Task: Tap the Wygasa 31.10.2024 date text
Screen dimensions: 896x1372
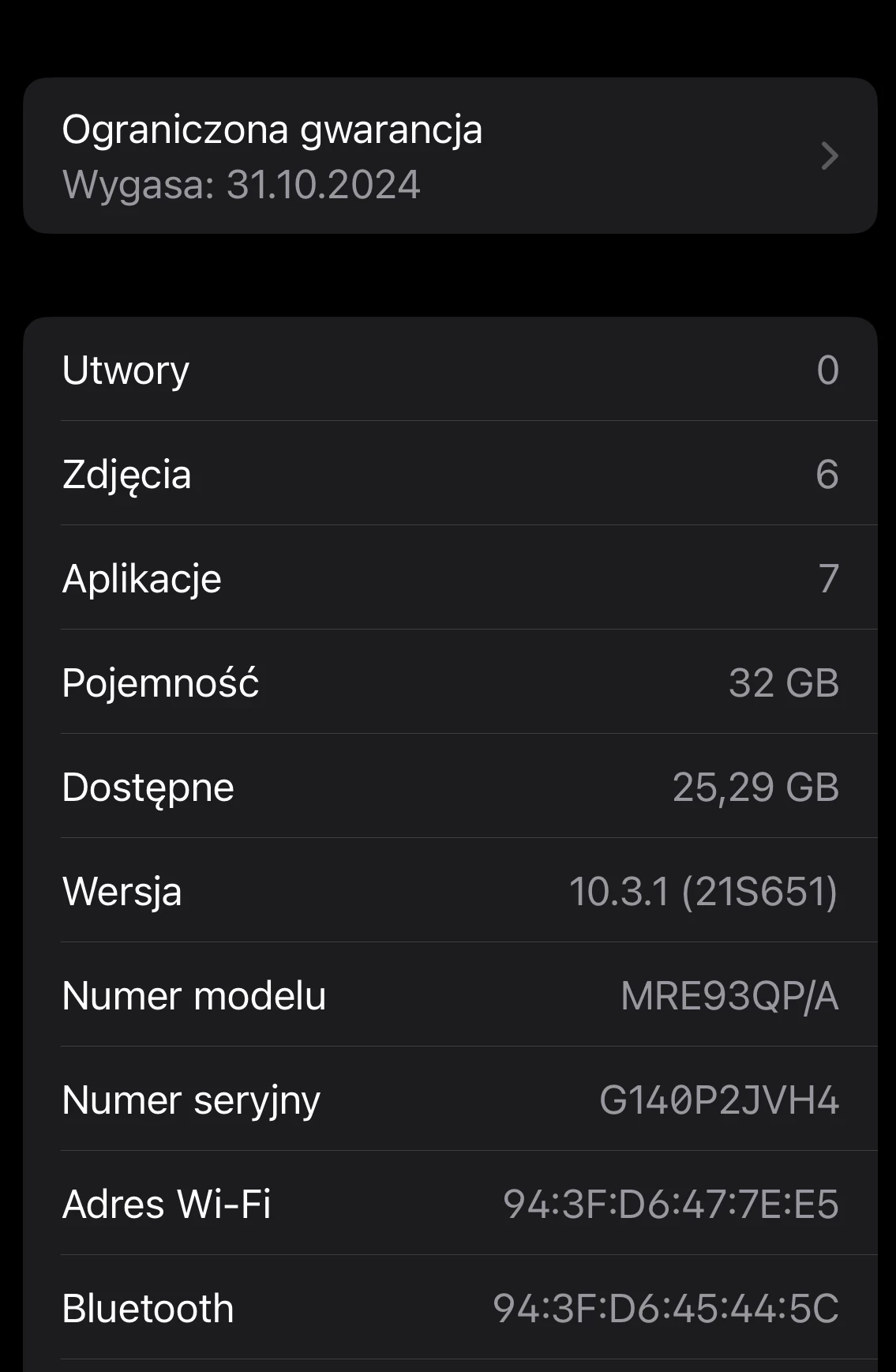Action: 242,185
